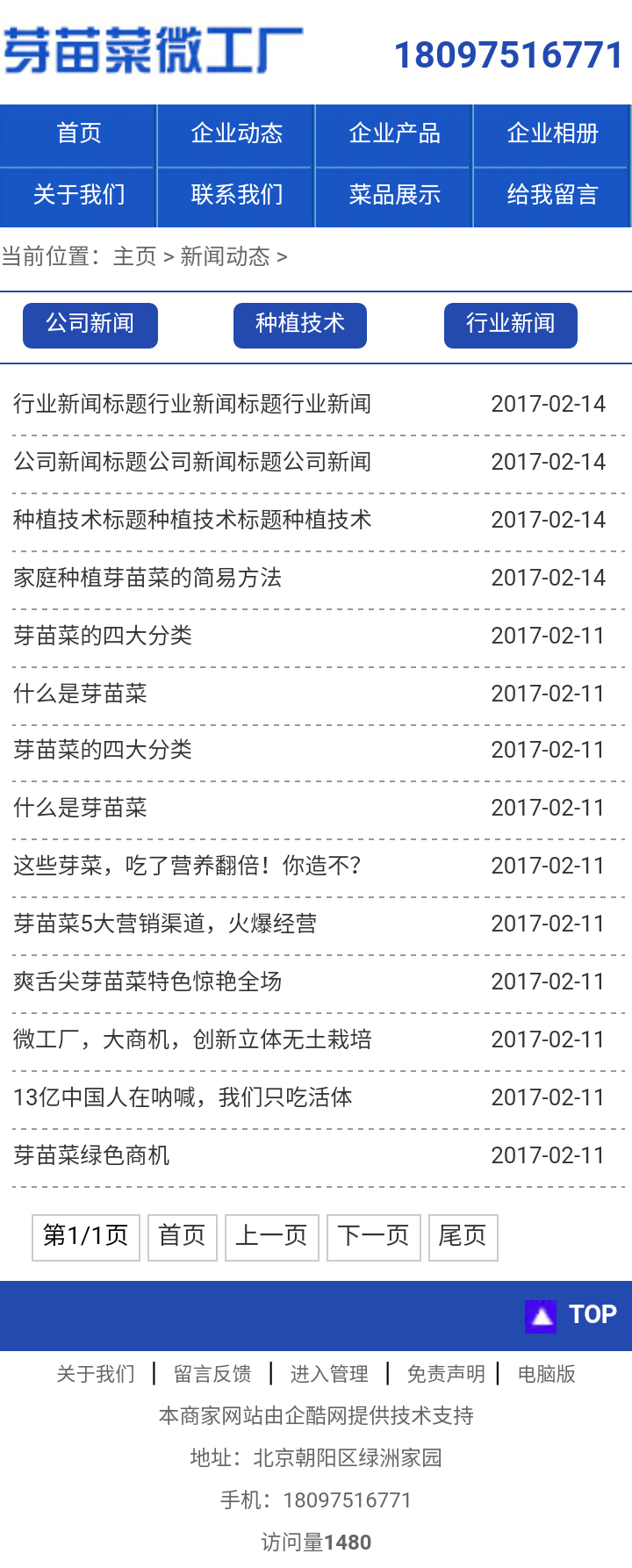Open 企业产品 in the menu

(x=394, y=133)
